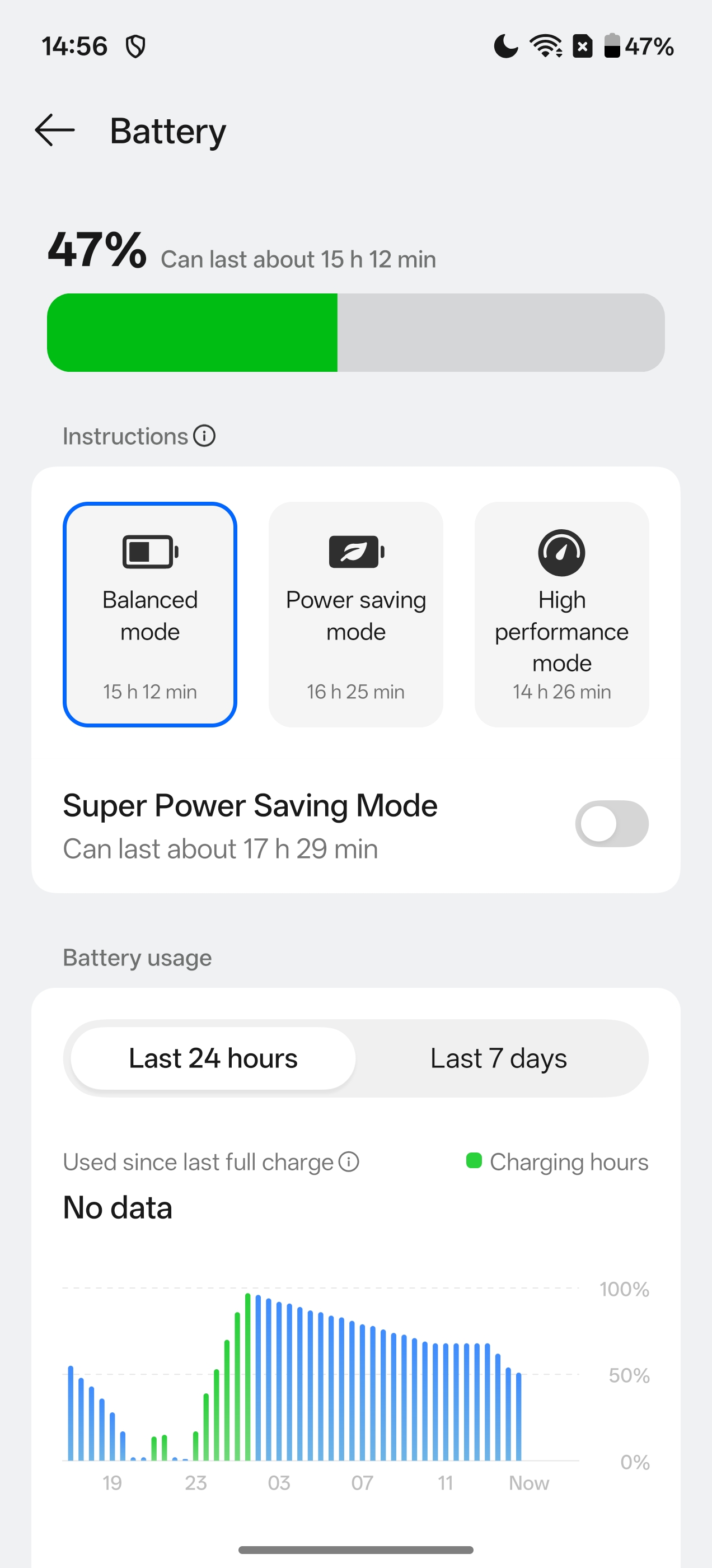The width and height of the screenshot is (712, 1568).
Task: Choose High performance mode
Action: click(x=561, y=614)
